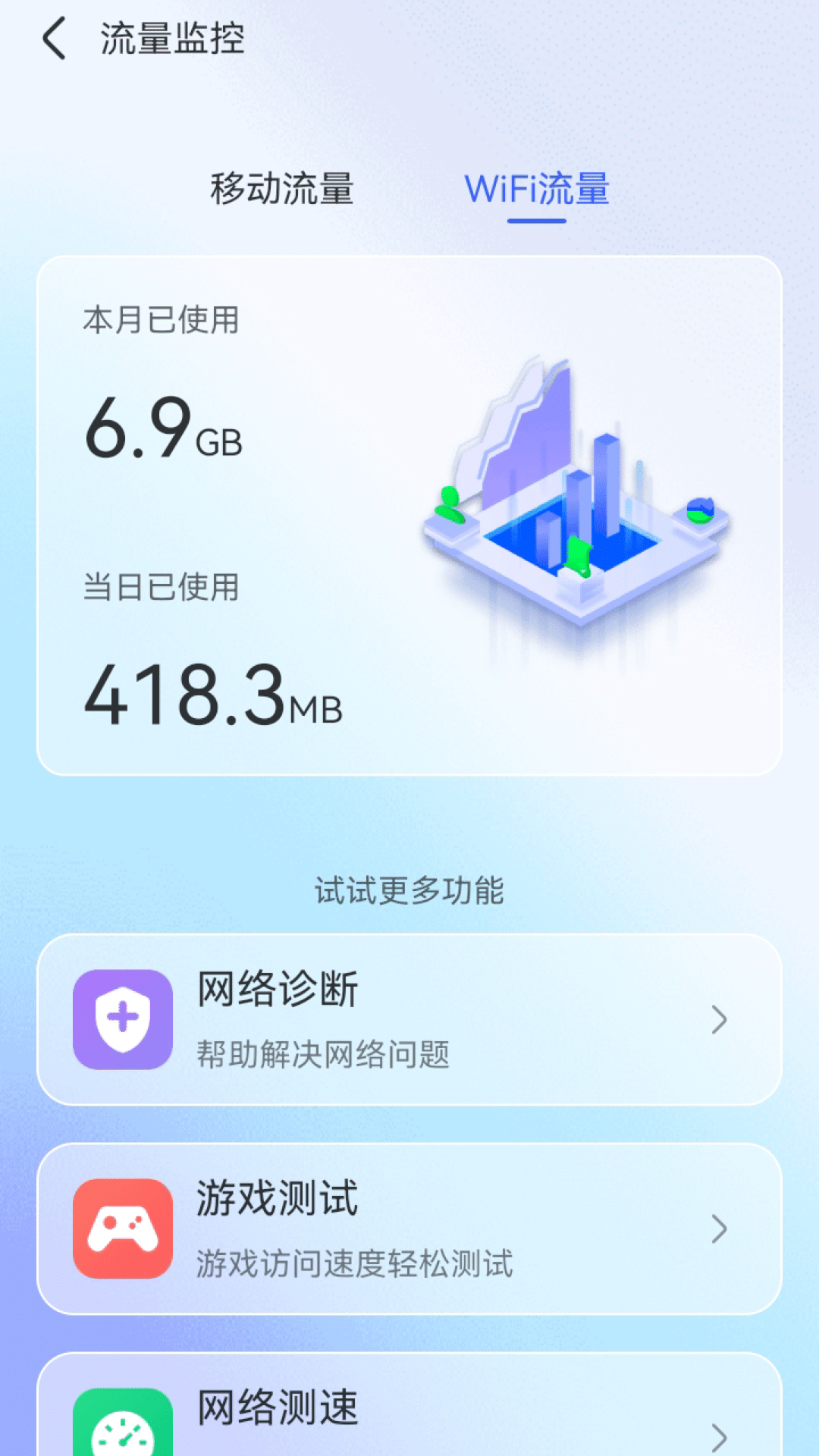
Task: Open the 网络诊断 shield icon
Action: coord(121,1020)
